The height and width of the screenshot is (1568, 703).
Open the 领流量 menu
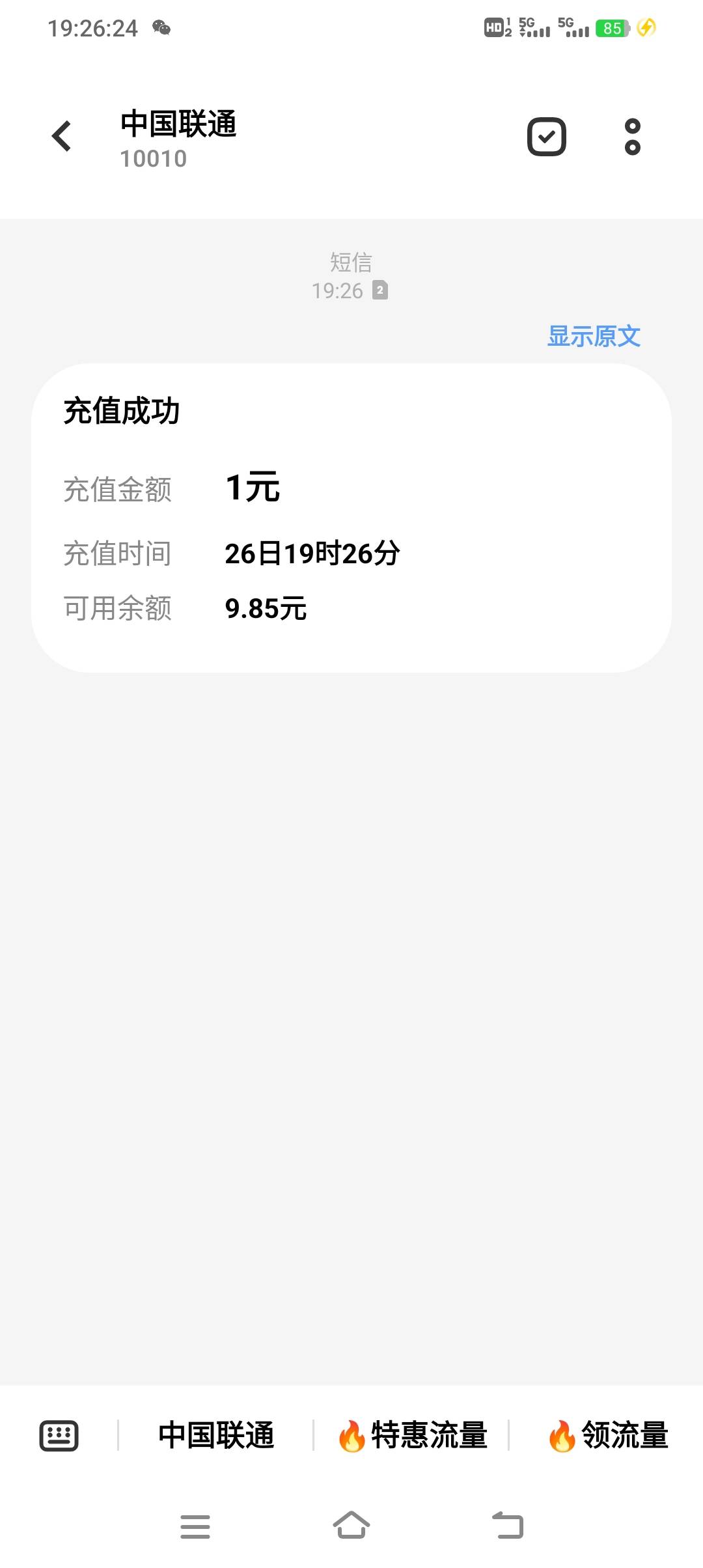tap(608, 1435)
